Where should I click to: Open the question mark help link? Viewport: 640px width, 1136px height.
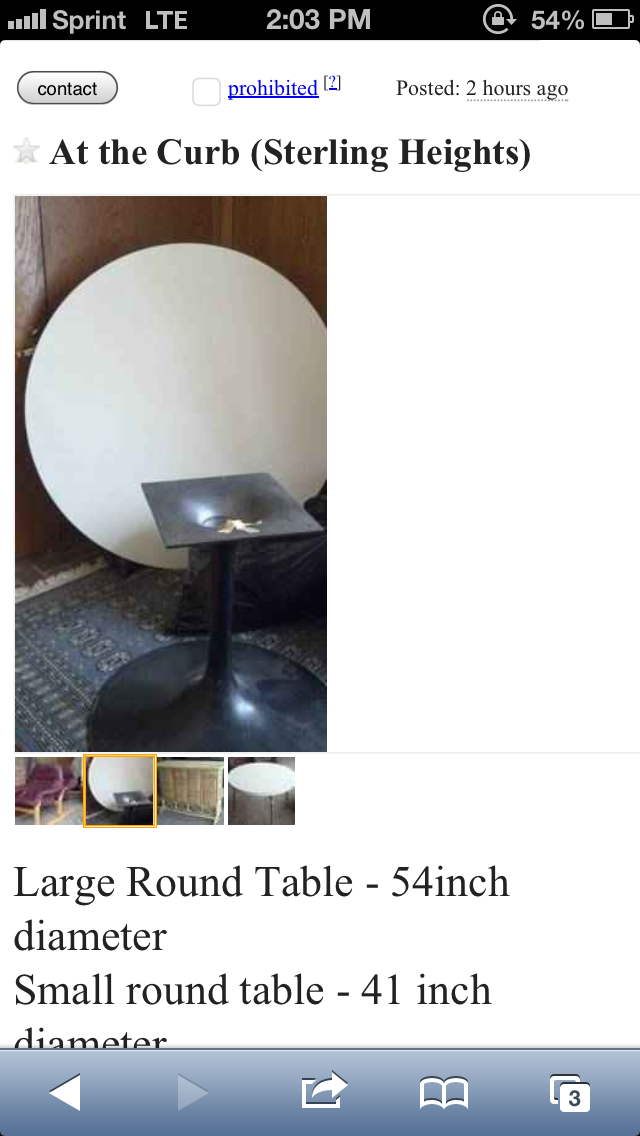click(x=333, y=82)
